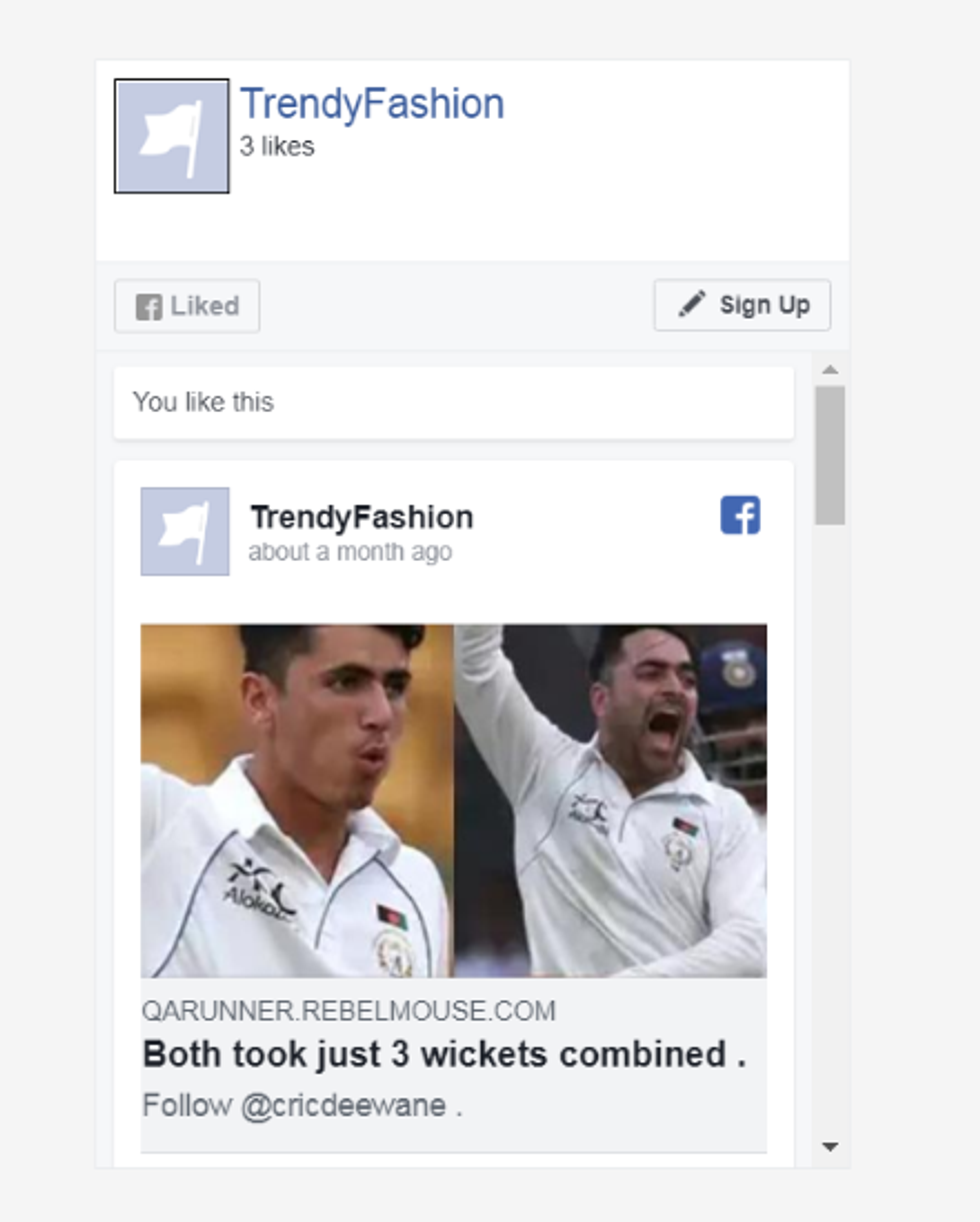Open the article Both took just 3 wickets
The width and height of the screenshot is (980, 1222).
[444, 1054]
